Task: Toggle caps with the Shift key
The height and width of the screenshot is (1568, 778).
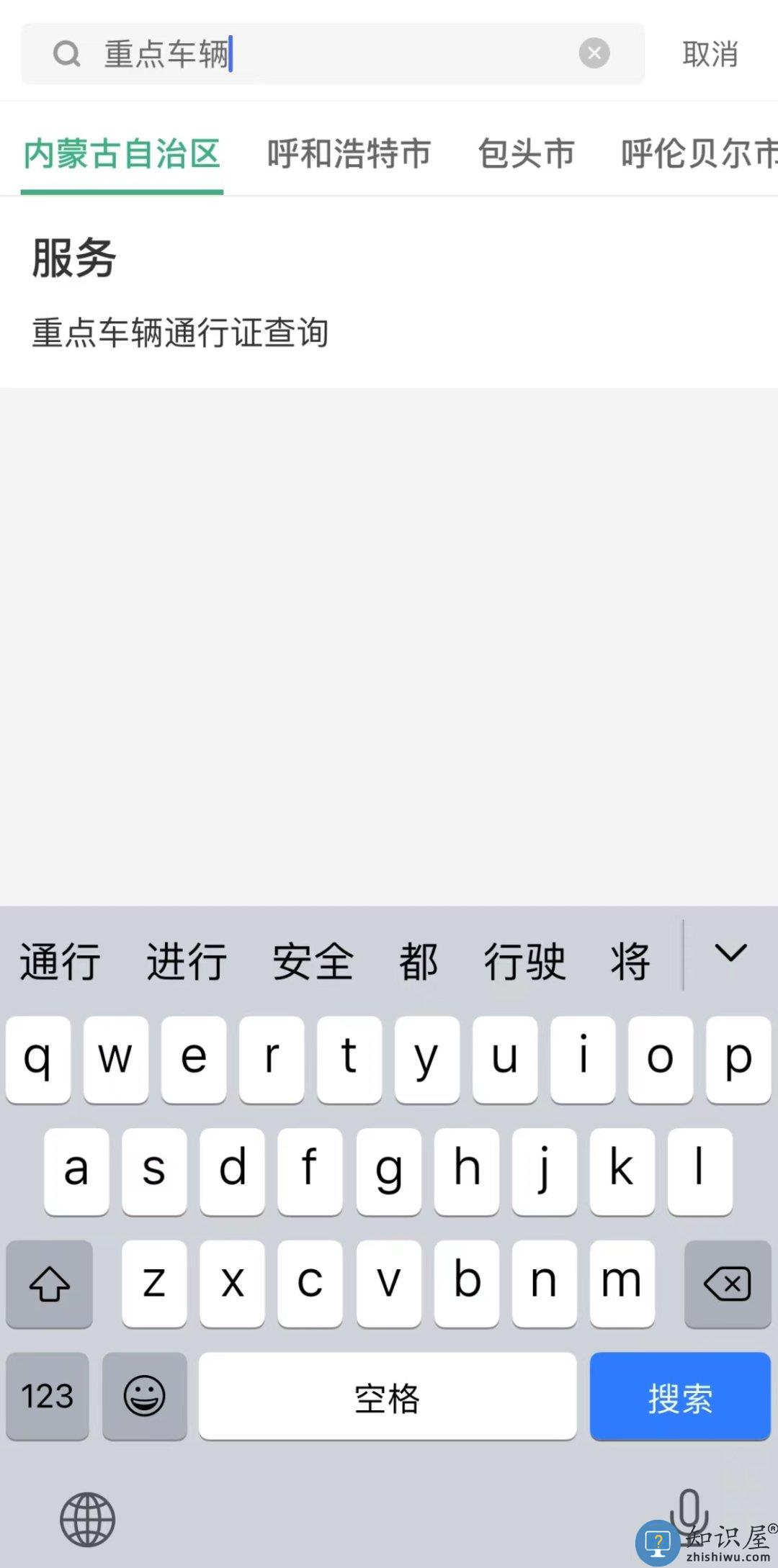Action: click(49, 1285)
